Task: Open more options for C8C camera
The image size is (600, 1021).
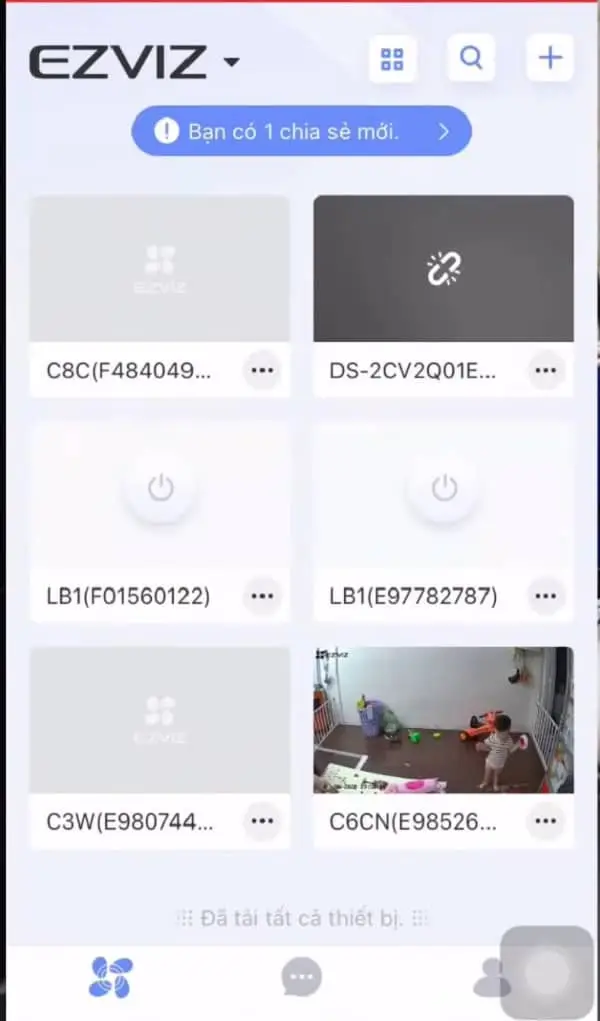Action: point(262,370)
